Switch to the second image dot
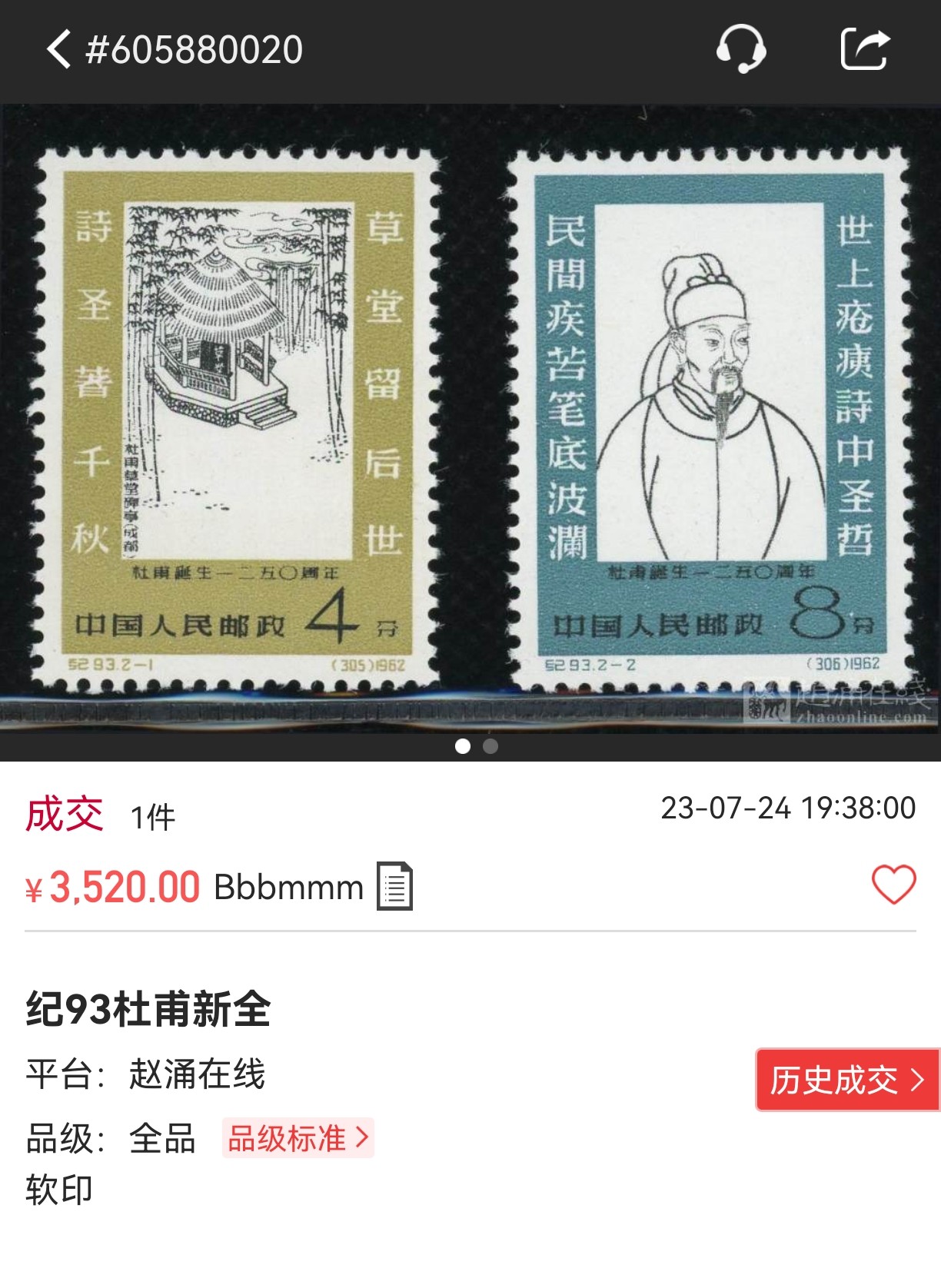The width and height of the screenshot is (941, 1288). click(x=490, y=746)
